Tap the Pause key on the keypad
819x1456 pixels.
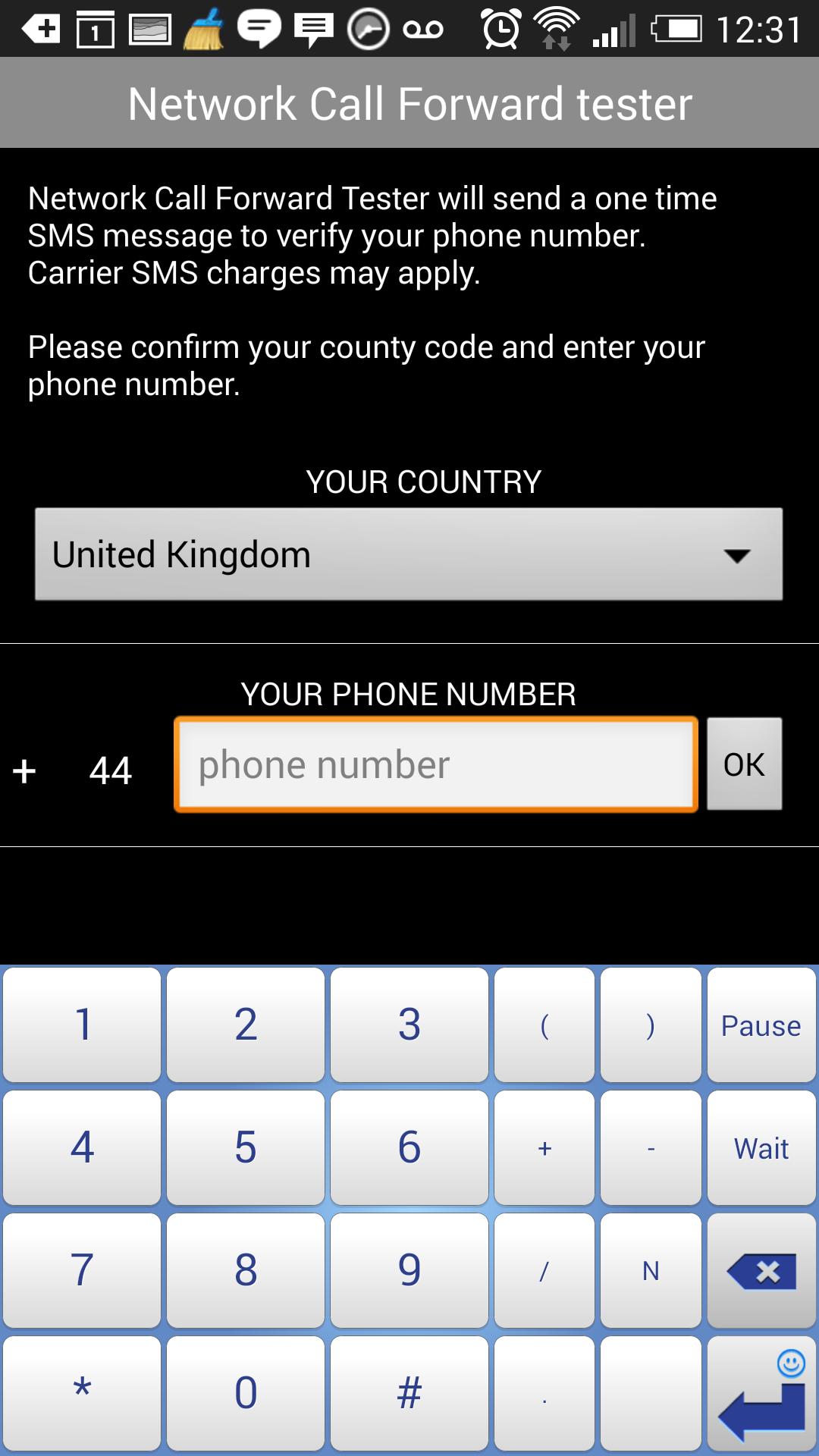(761, 1025)
